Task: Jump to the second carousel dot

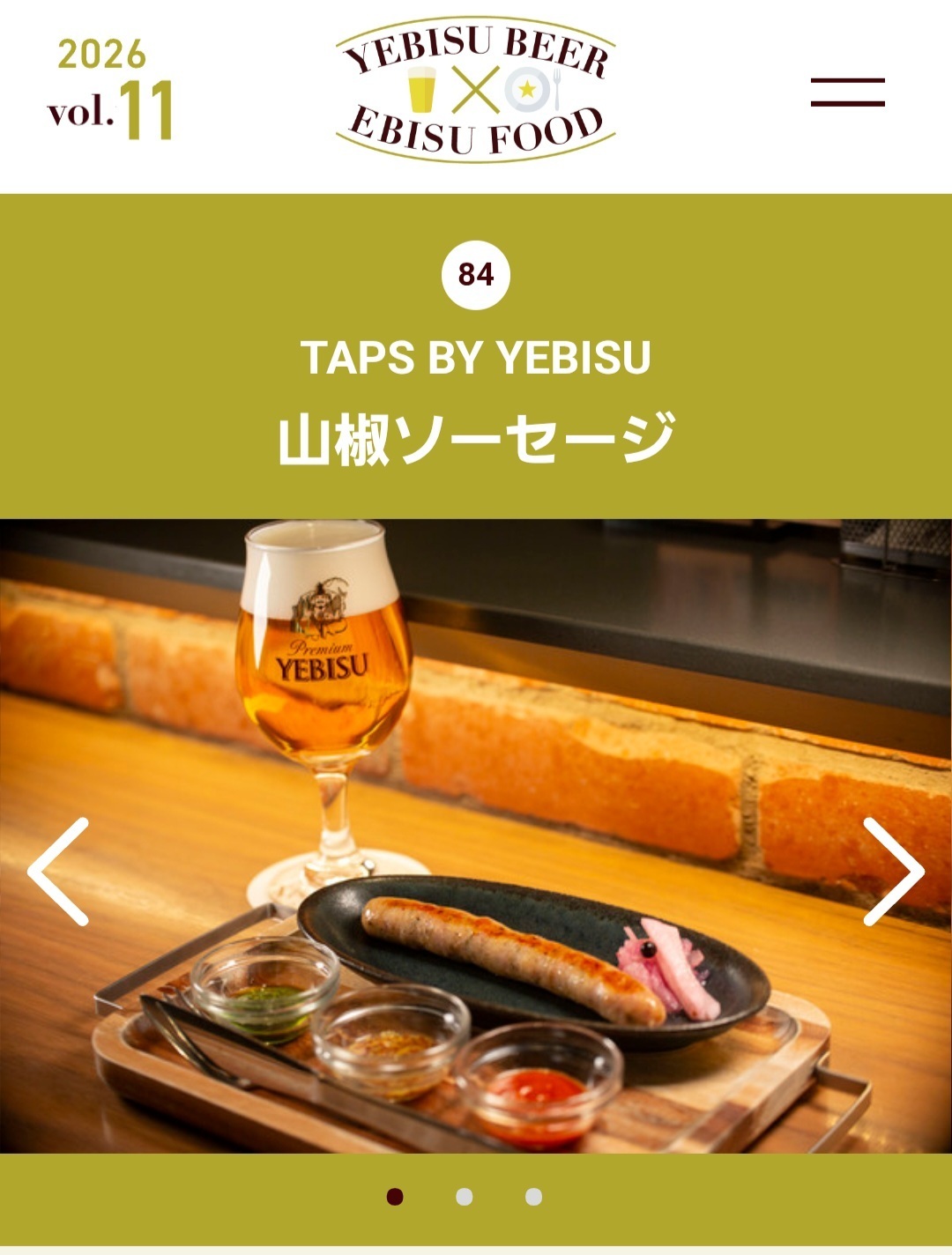Action: [465, 1197]
